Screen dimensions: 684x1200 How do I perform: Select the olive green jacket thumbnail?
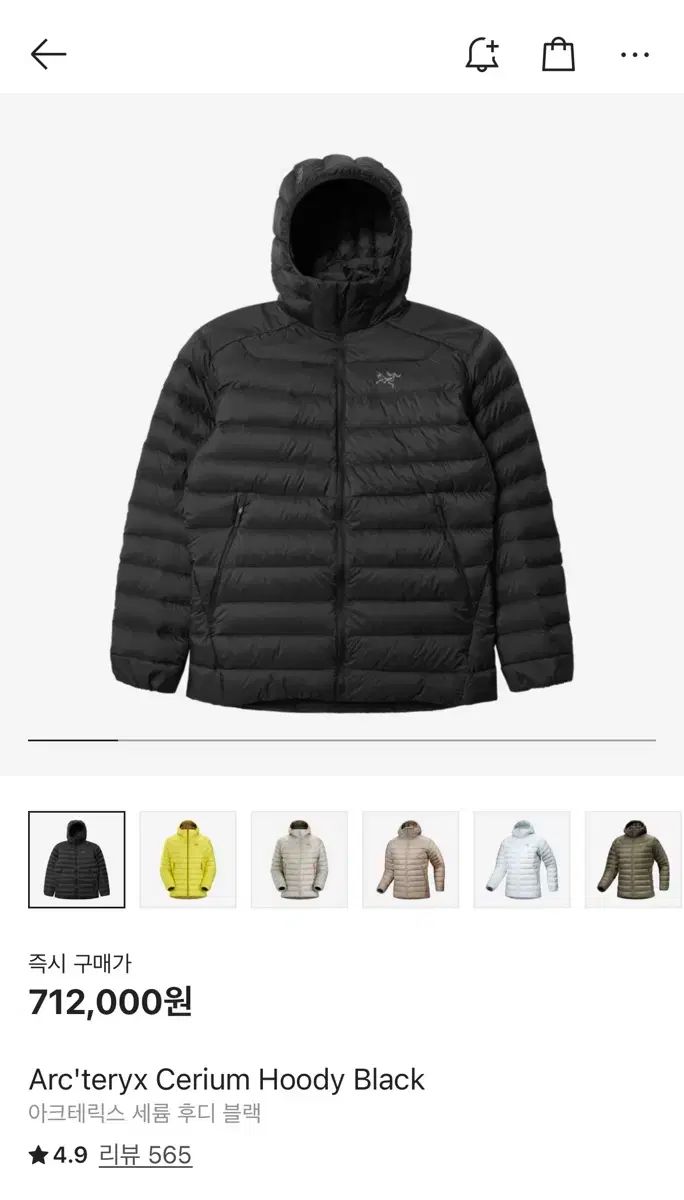632,859
